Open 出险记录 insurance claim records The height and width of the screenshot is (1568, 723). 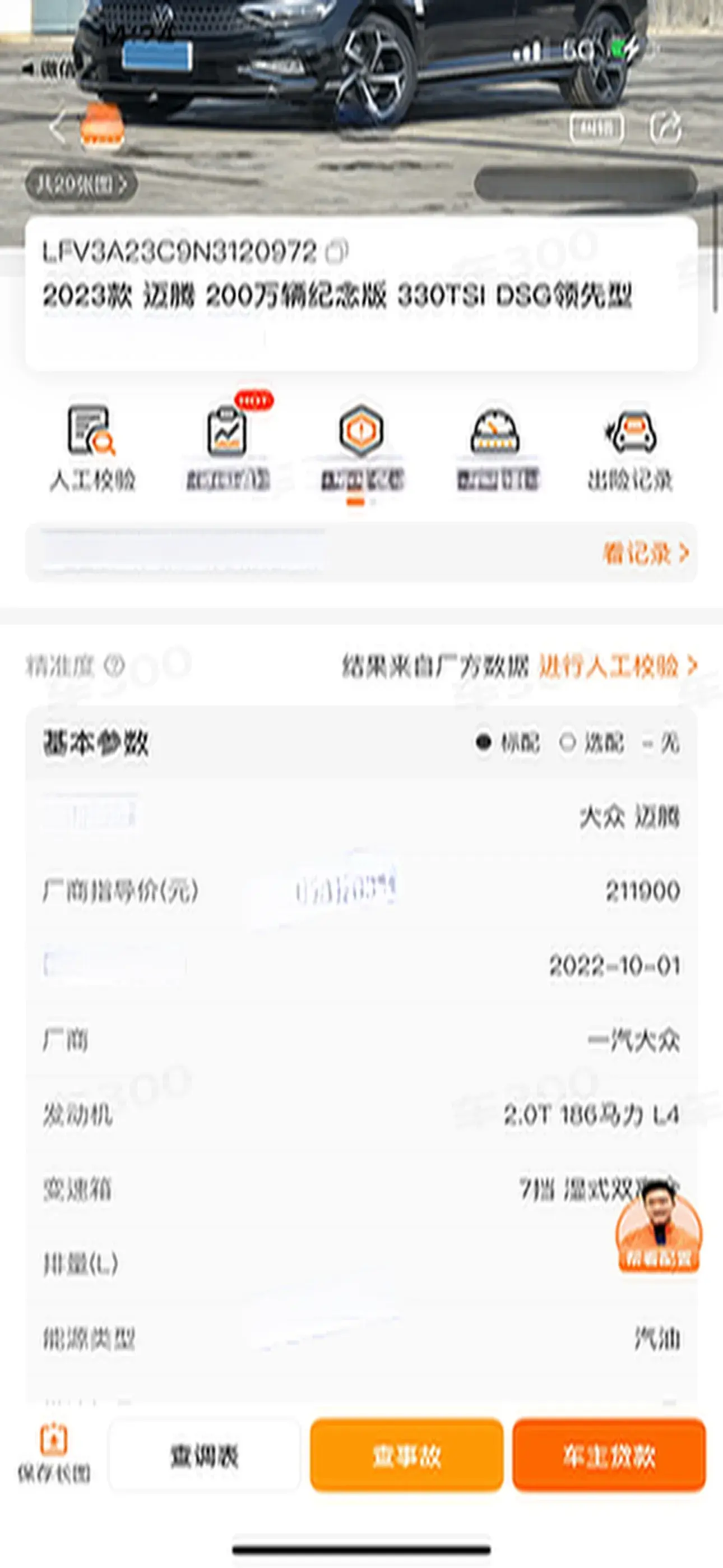pos(630,449)
